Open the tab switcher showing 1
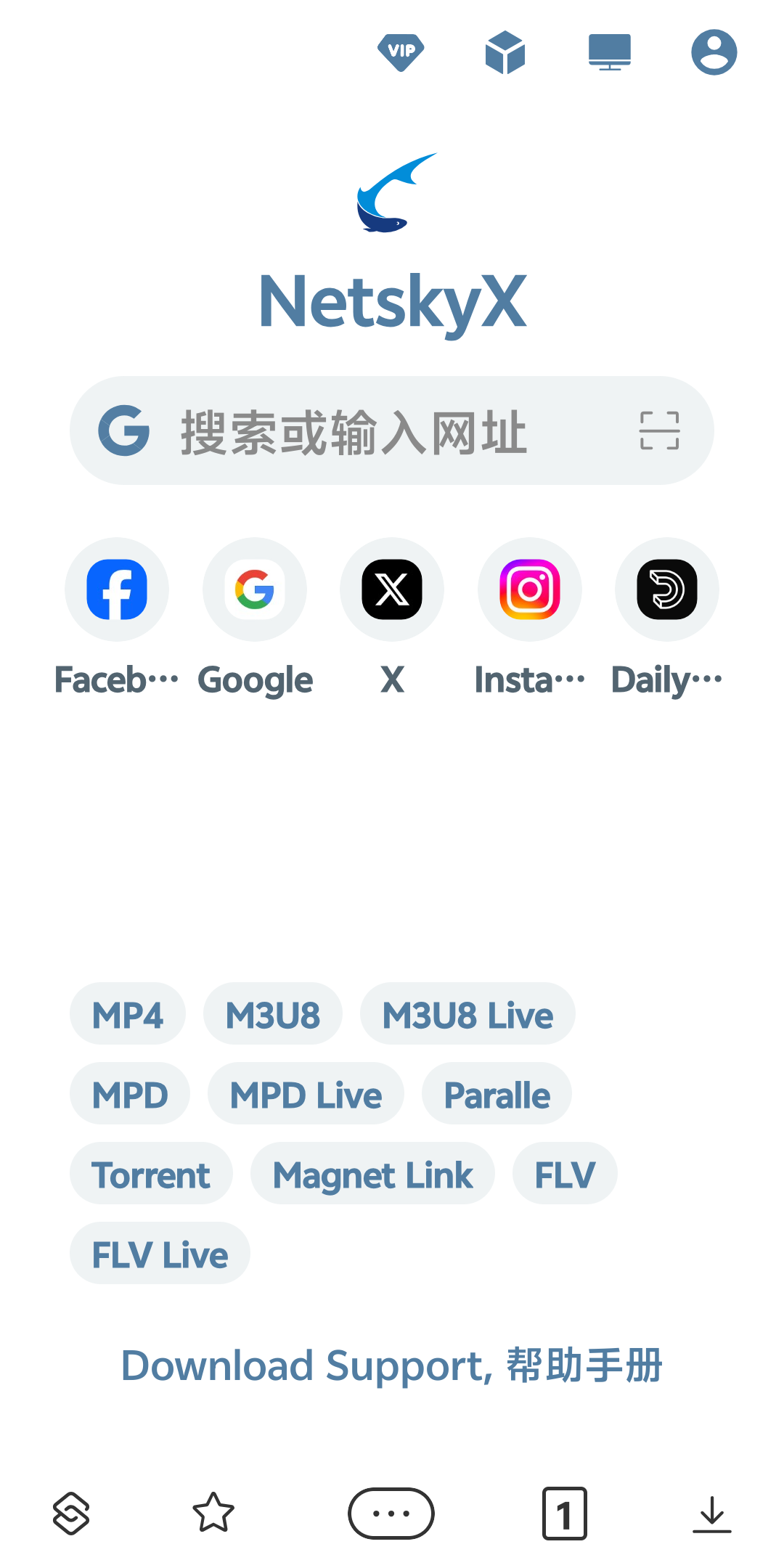 point(564,1513)
